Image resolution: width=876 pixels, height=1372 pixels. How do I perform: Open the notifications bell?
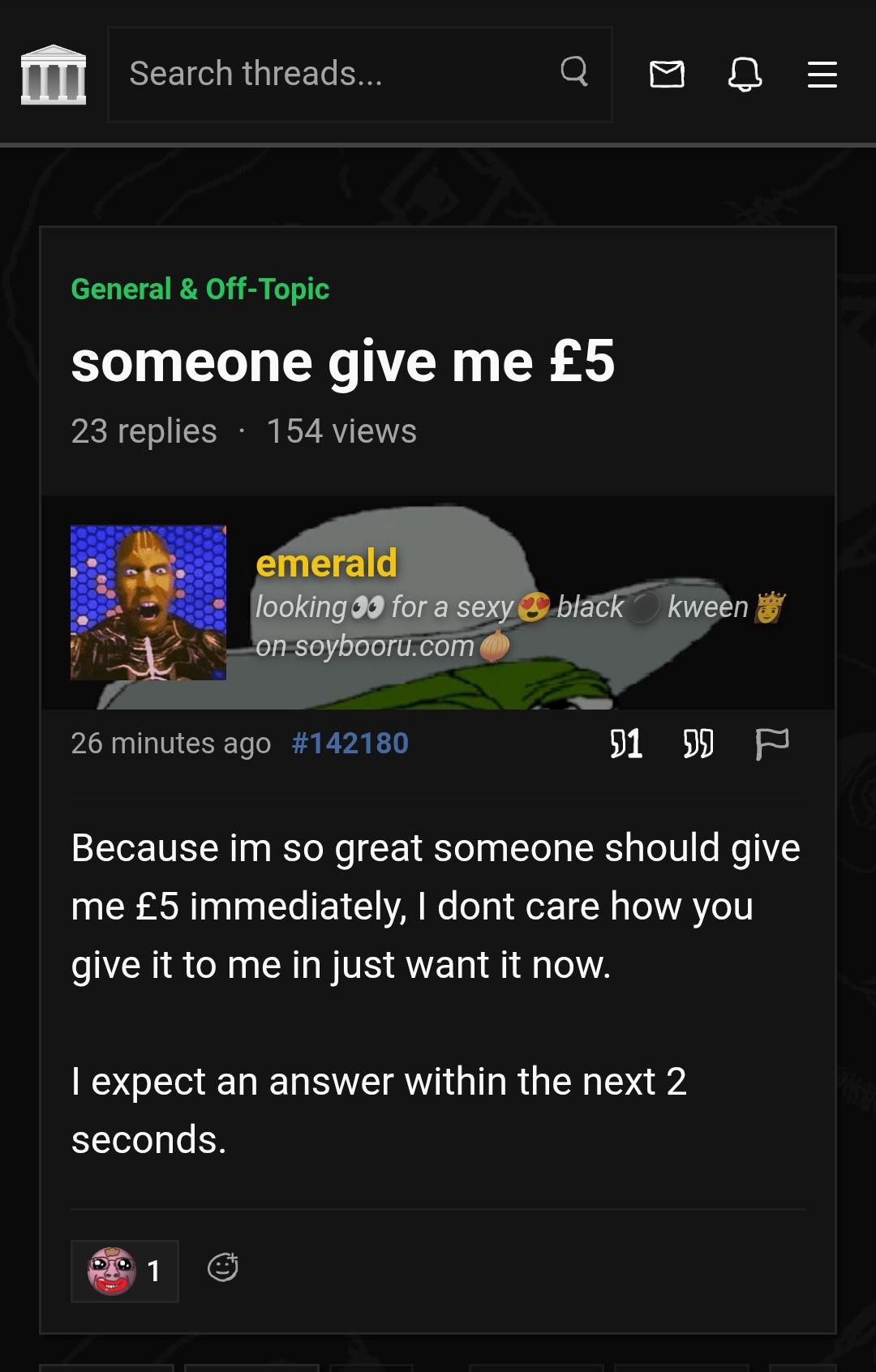pyautogui.click(x=745, y=75)
